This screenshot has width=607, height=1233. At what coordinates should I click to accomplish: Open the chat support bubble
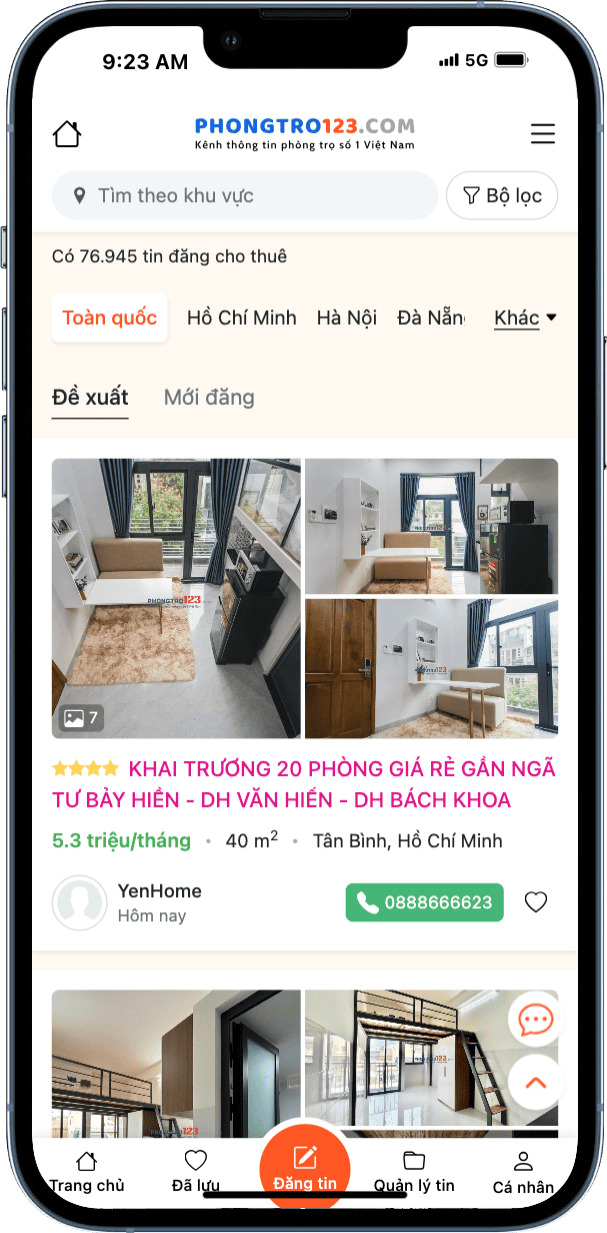535,1020
